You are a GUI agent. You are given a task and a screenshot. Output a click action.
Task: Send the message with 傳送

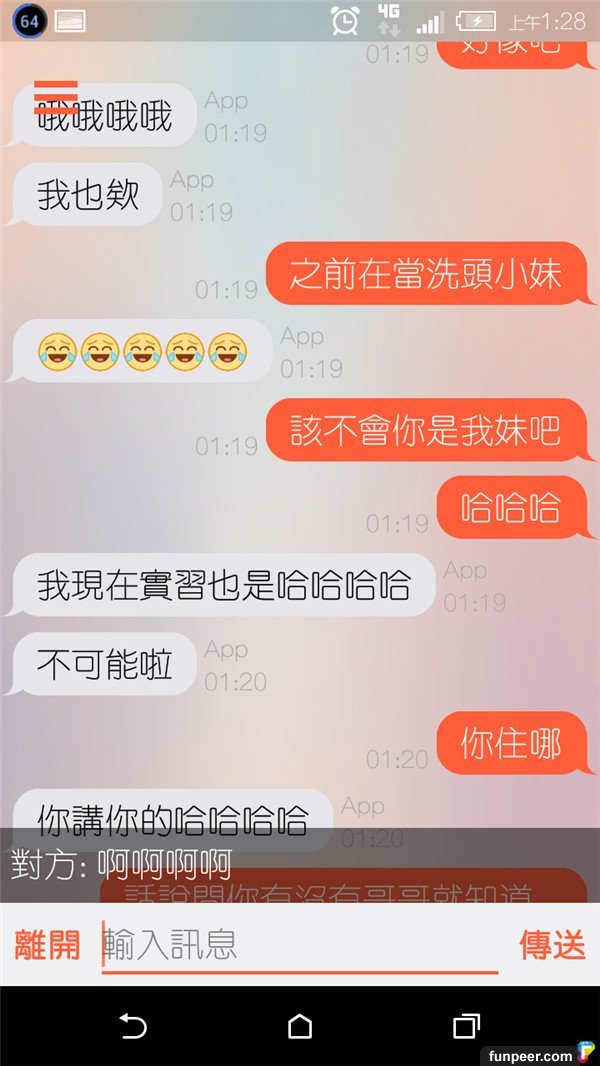pyautogui.click(x=552, y=944)
